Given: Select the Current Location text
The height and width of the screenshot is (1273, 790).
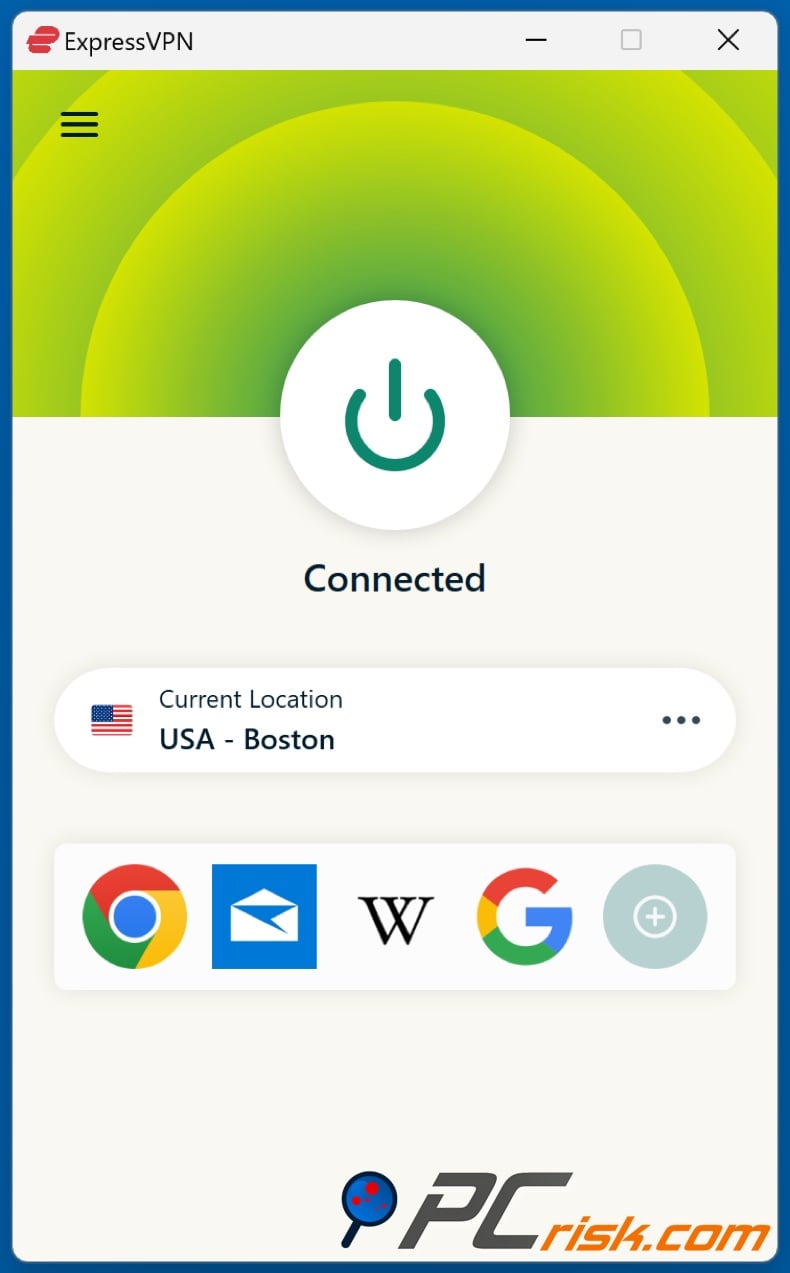Looking at the screenshot, I should pyautogui.click(x=251, y=699).
